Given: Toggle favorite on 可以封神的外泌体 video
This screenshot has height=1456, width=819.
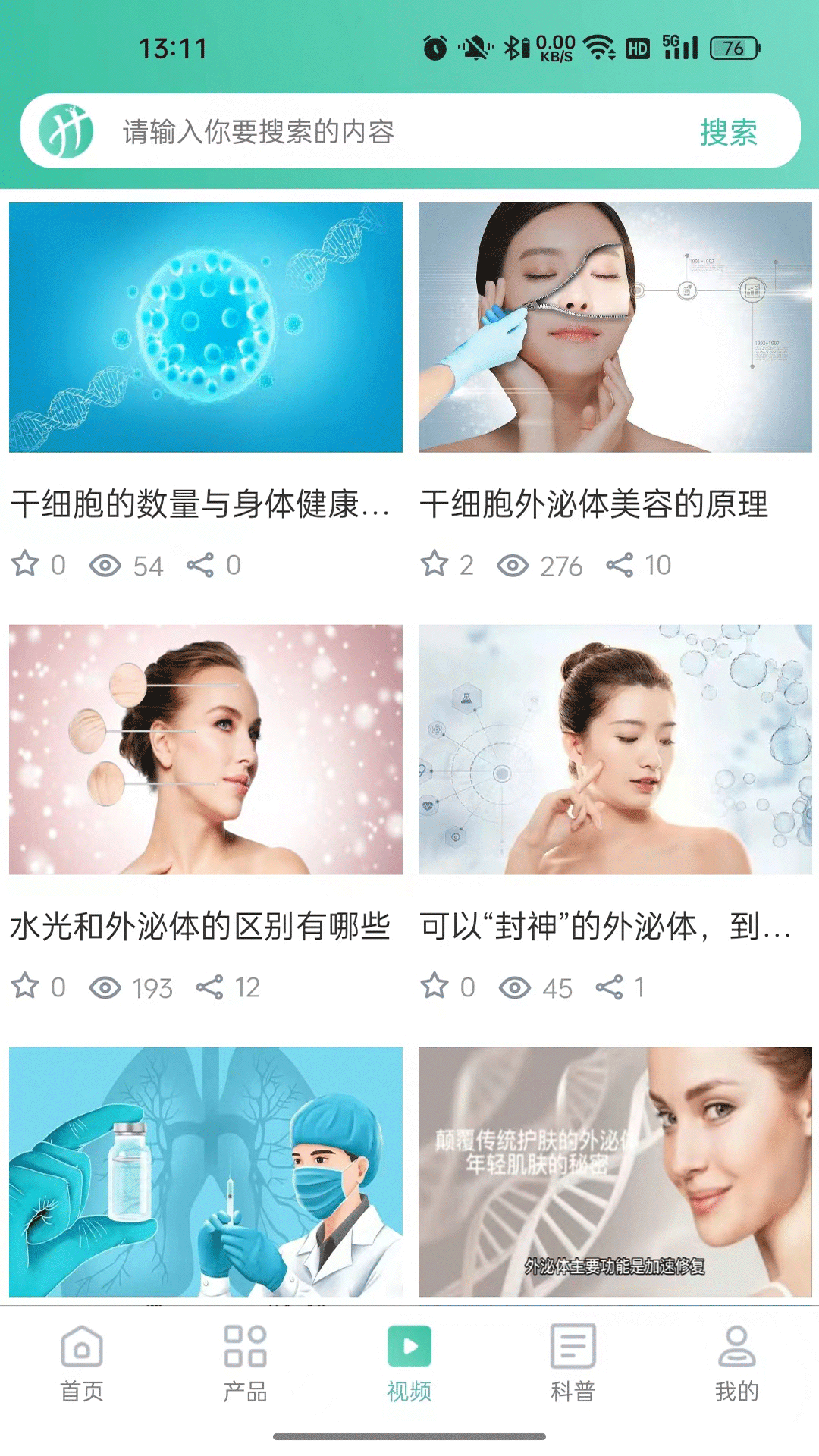Looking at the screenshot, I should click(x=436, y=986).
